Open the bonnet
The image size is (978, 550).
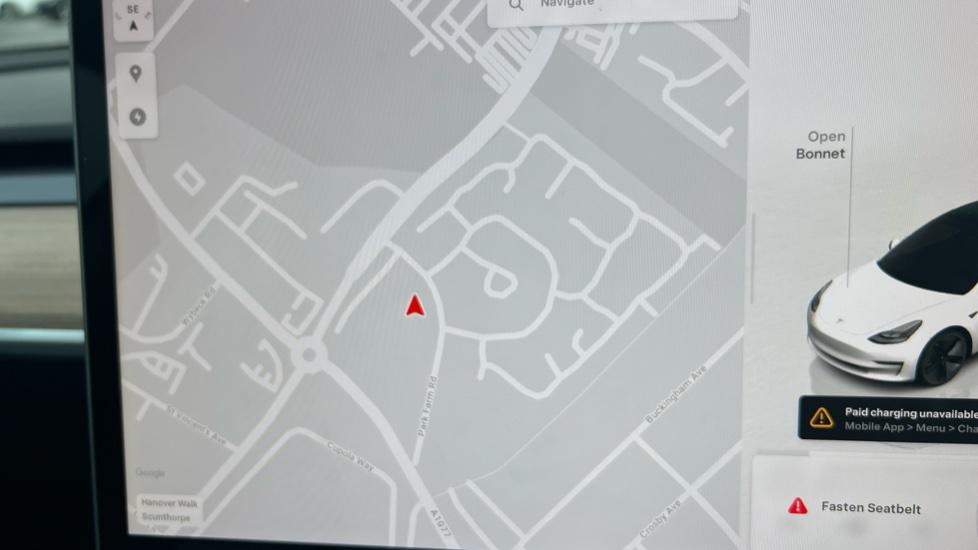823,145
